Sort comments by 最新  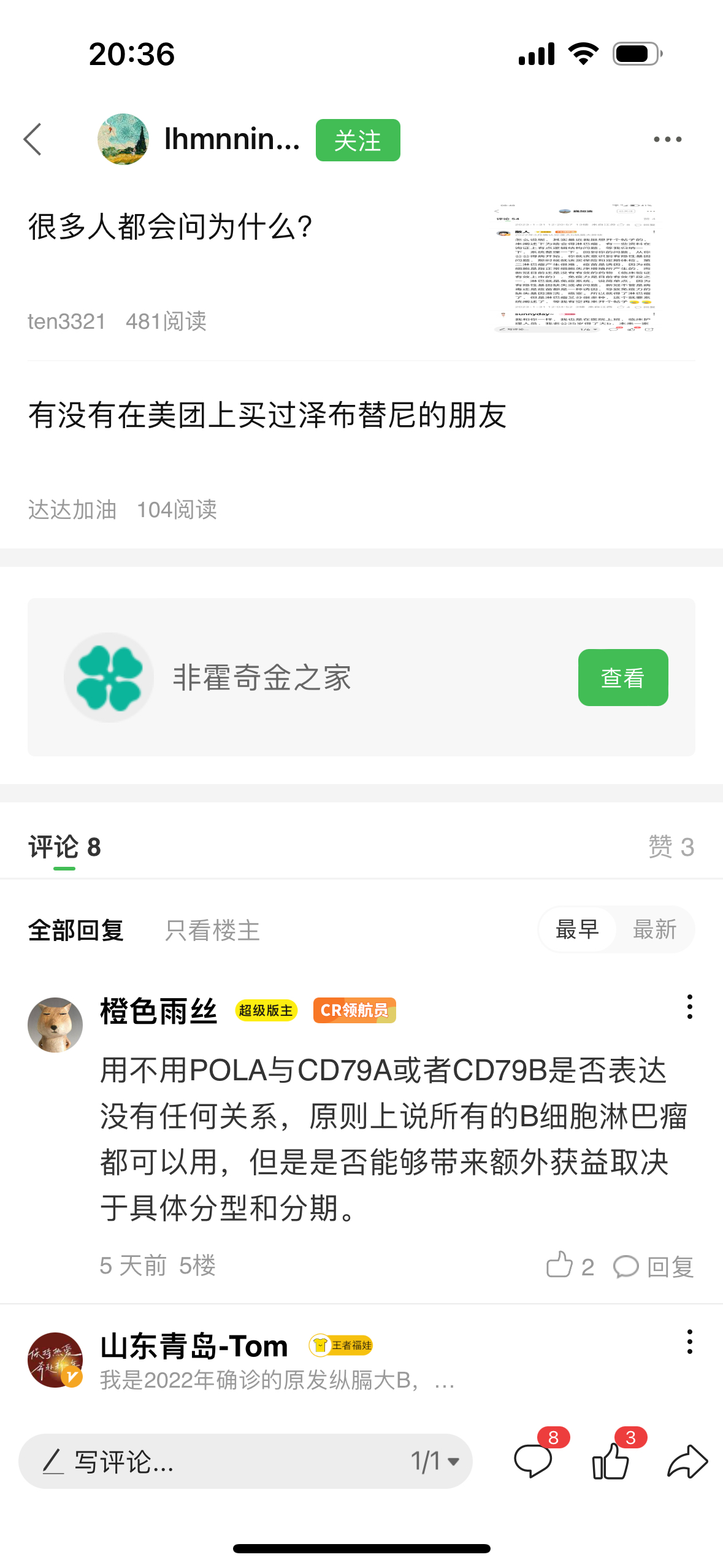pos(654,929)
